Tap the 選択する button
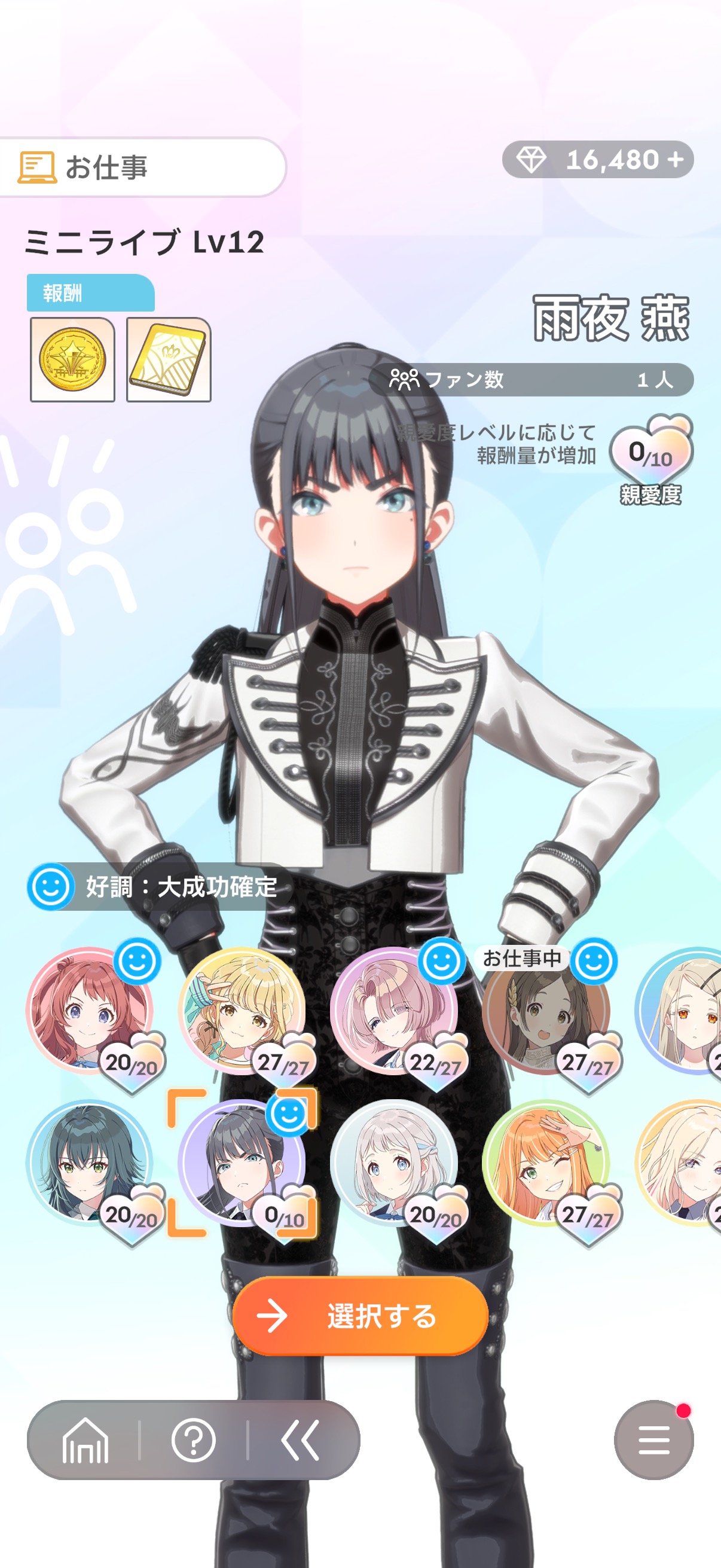The image size is (721, 1568). tap(360, 1316)
